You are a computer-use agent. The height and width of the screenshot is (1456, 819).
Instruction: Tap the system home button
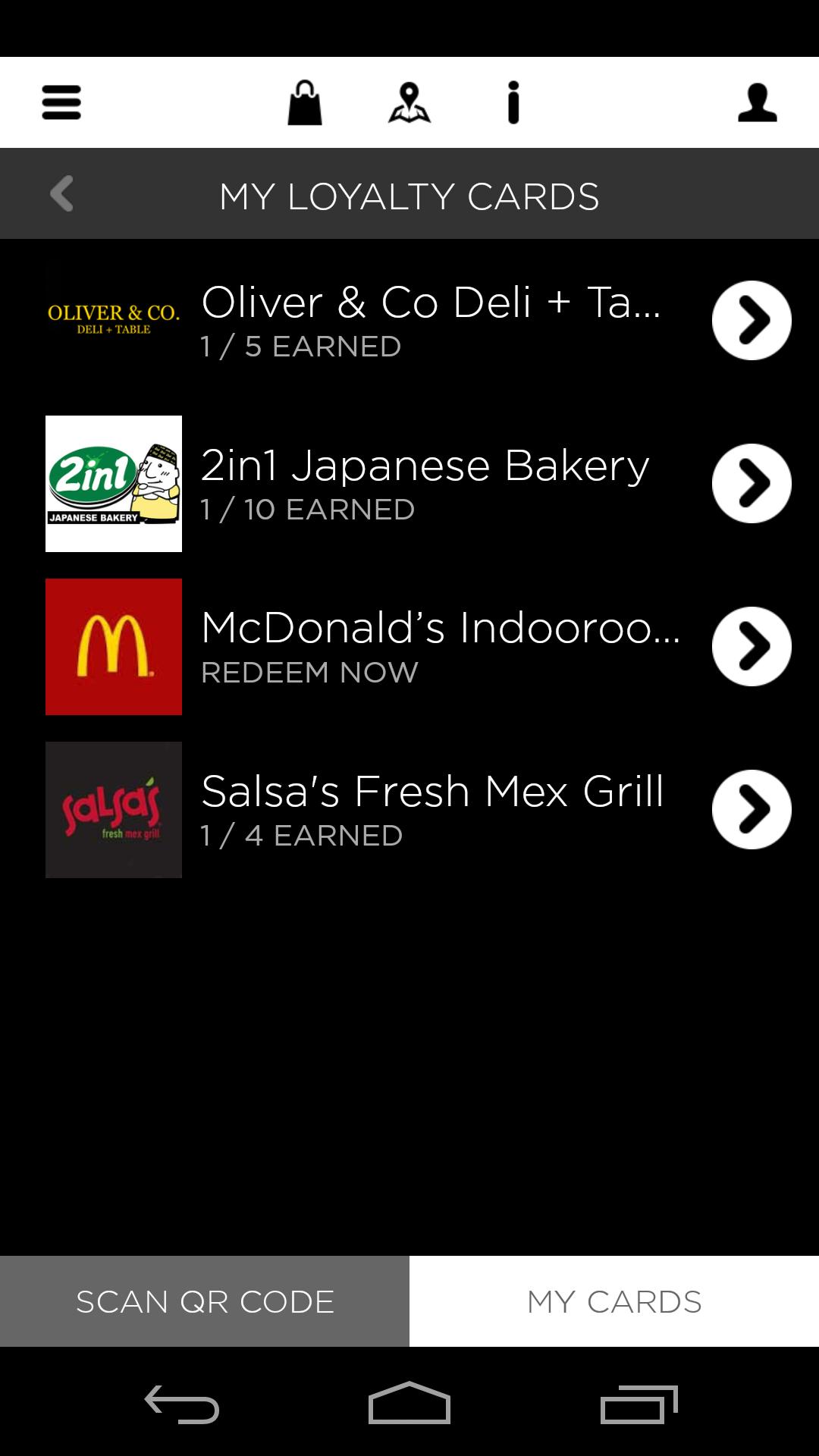(409, 1404)
